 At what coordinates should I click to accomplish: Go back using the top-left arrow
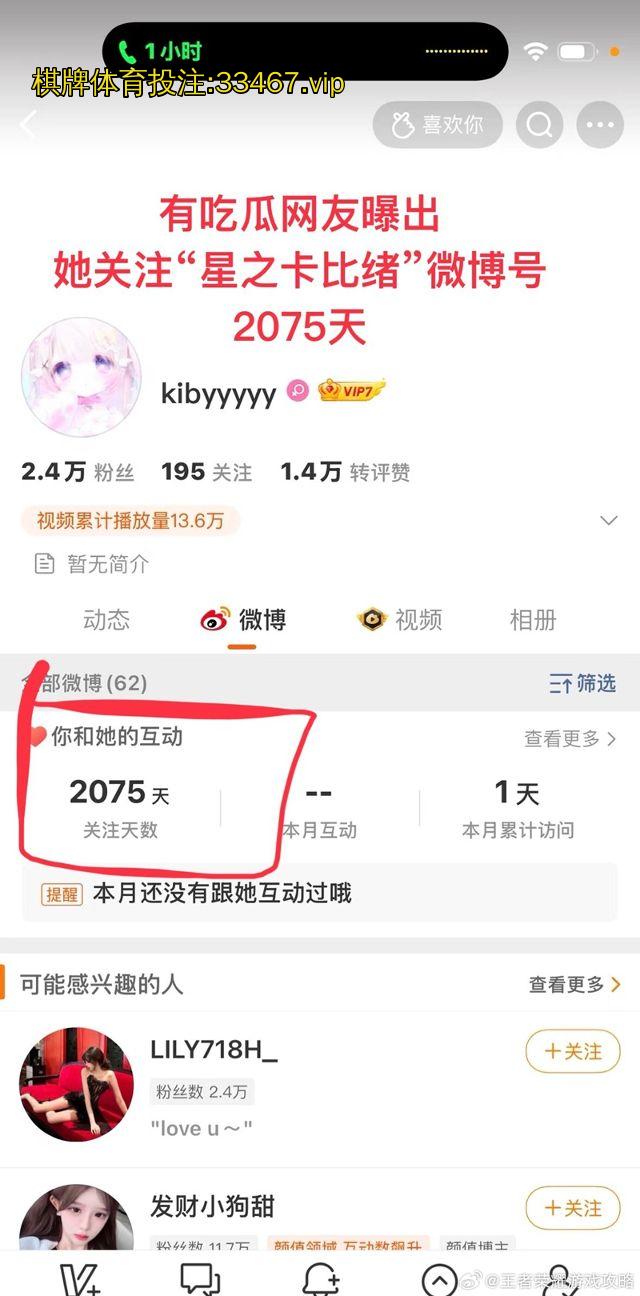point(28,125)
